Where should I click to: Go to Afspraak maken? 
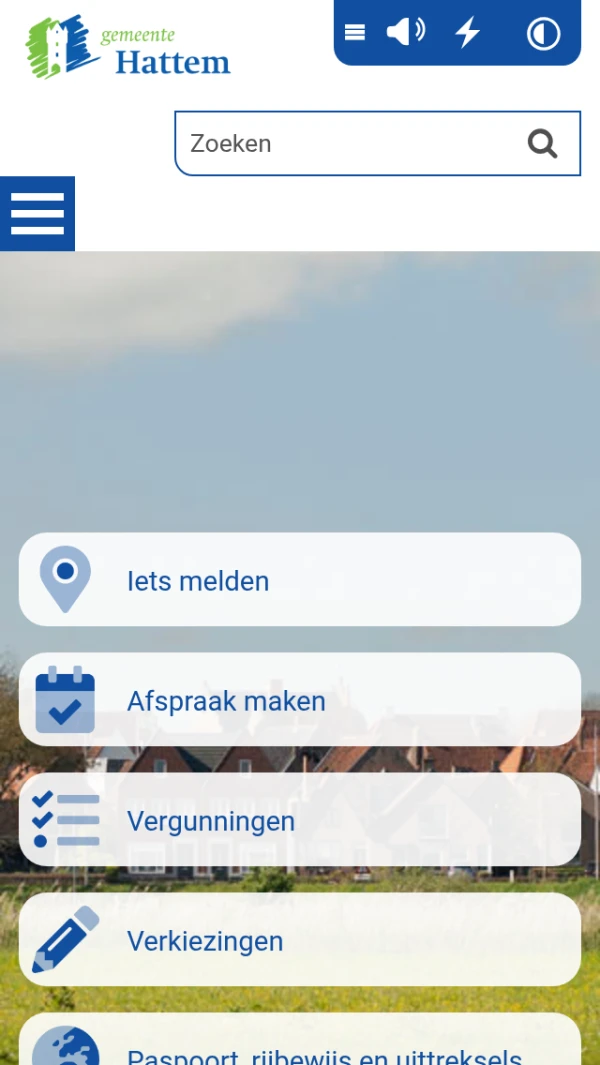(300, 700)
